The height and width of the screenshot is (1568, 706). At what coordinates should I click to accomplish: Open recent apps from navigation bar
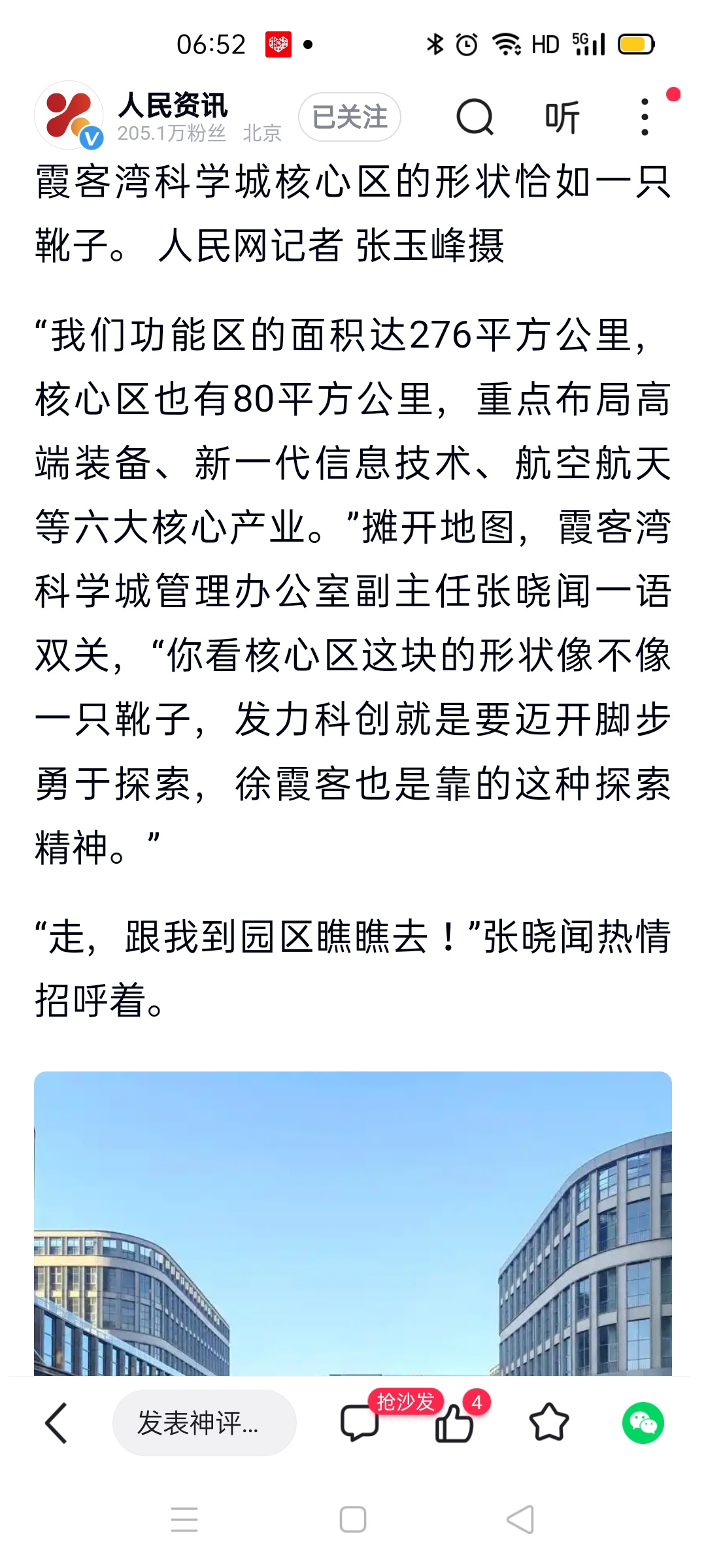pos(184,1520)
